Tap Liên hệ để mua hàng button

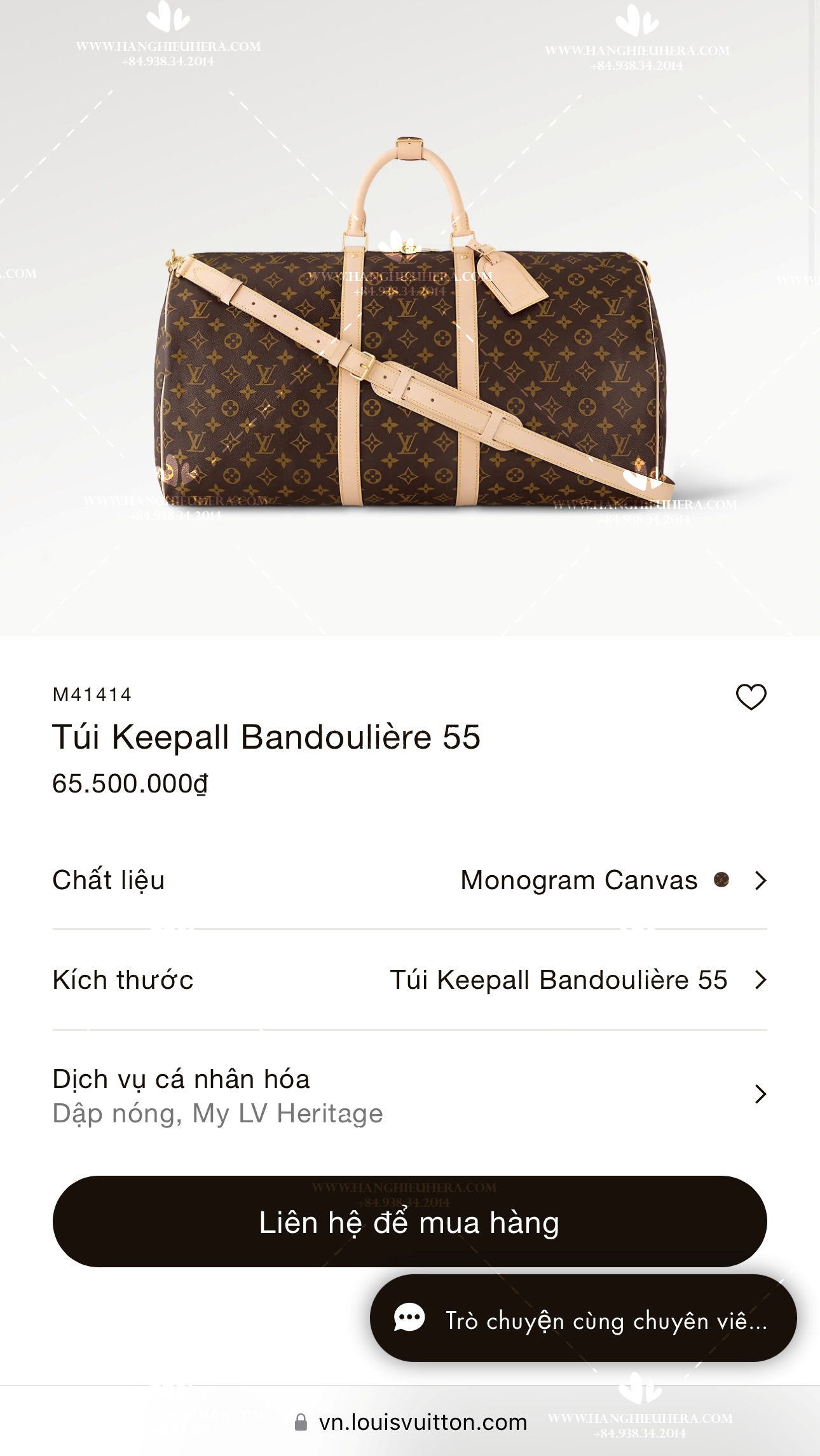(x=410, y=1221)
